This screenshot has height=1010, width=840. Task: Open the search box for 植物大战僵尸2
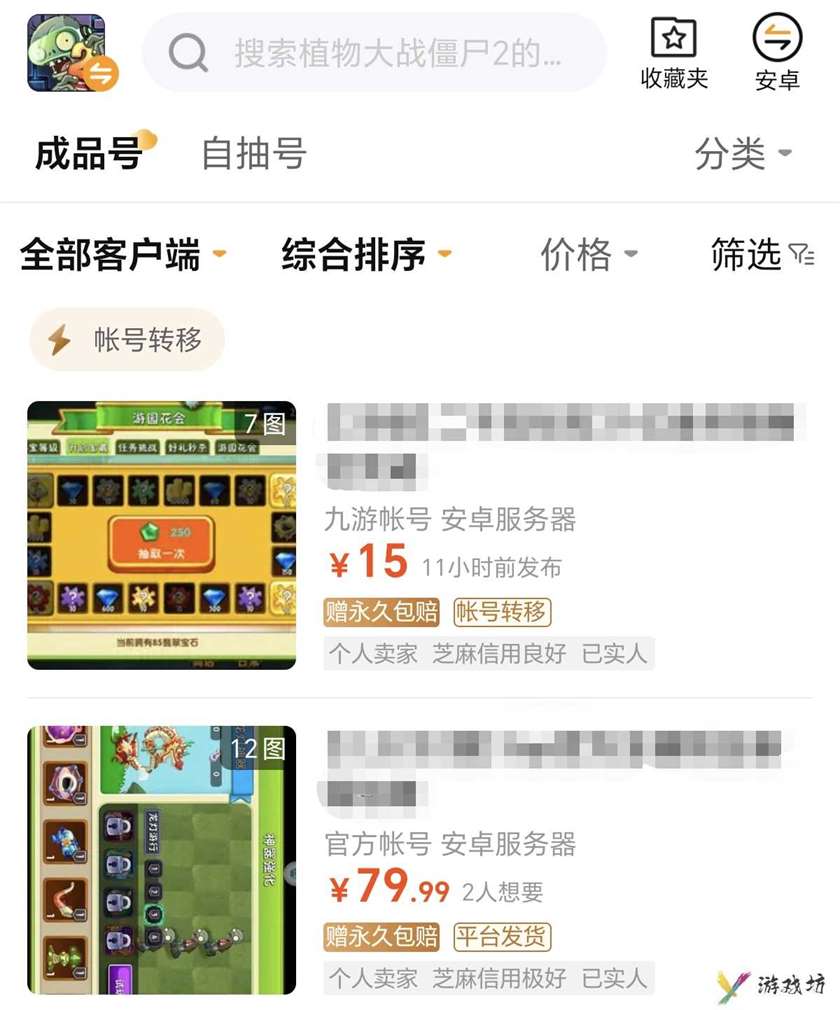coord(375,53)
